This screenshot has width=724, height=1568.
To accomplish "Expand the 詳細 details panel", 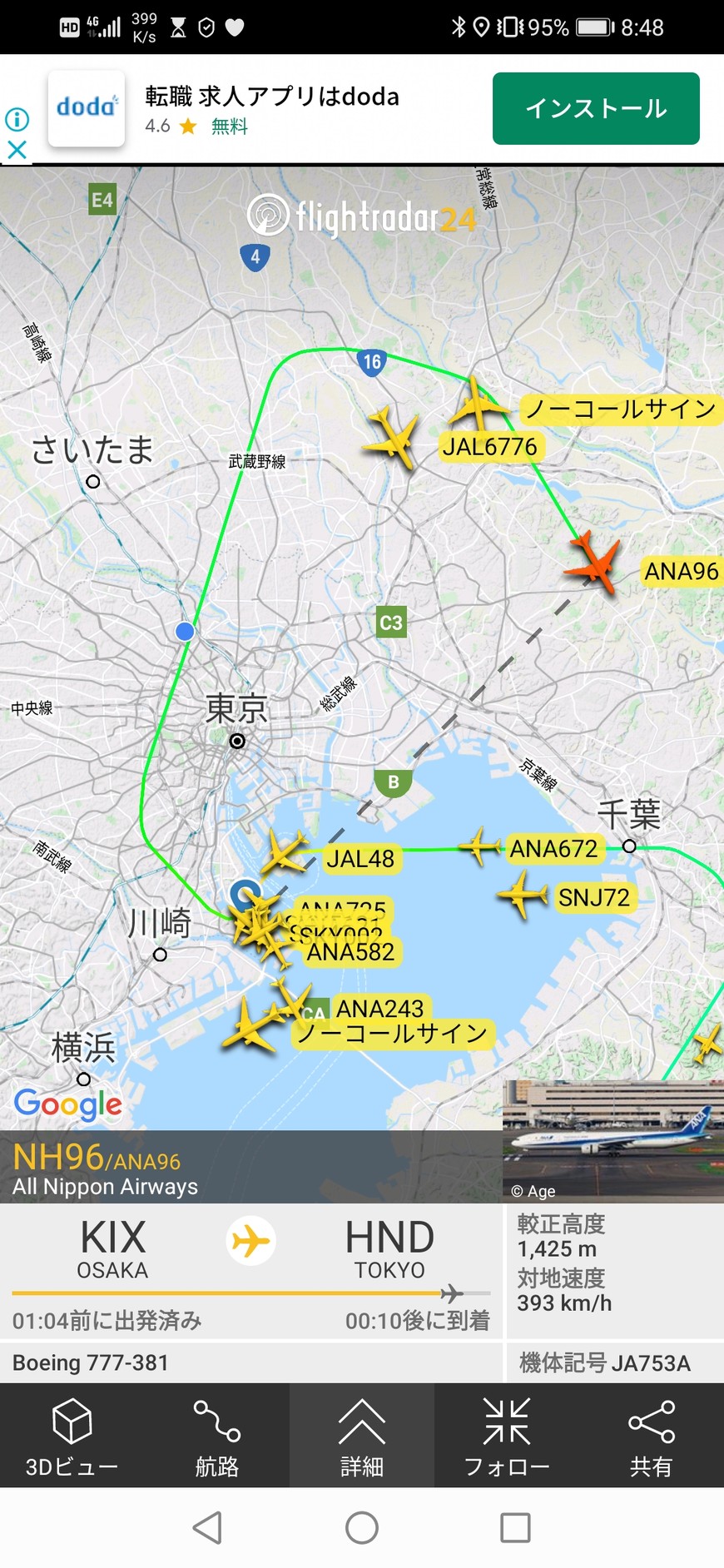I will (x=361, y=1436).
